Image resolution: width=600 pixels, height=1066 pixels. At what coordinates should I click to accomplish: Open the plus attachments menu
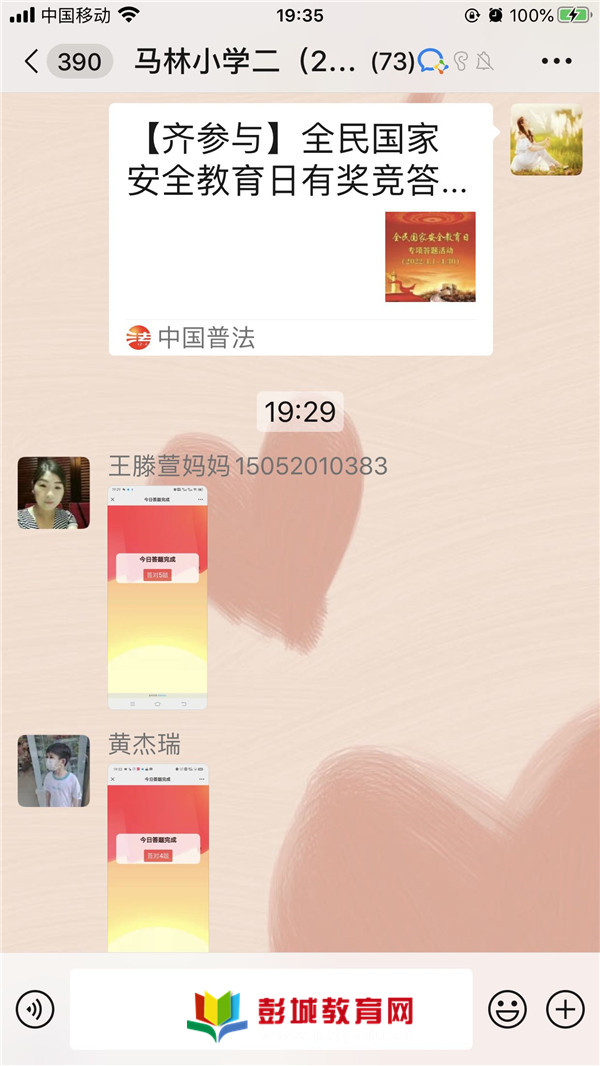tap(565, 1009)
